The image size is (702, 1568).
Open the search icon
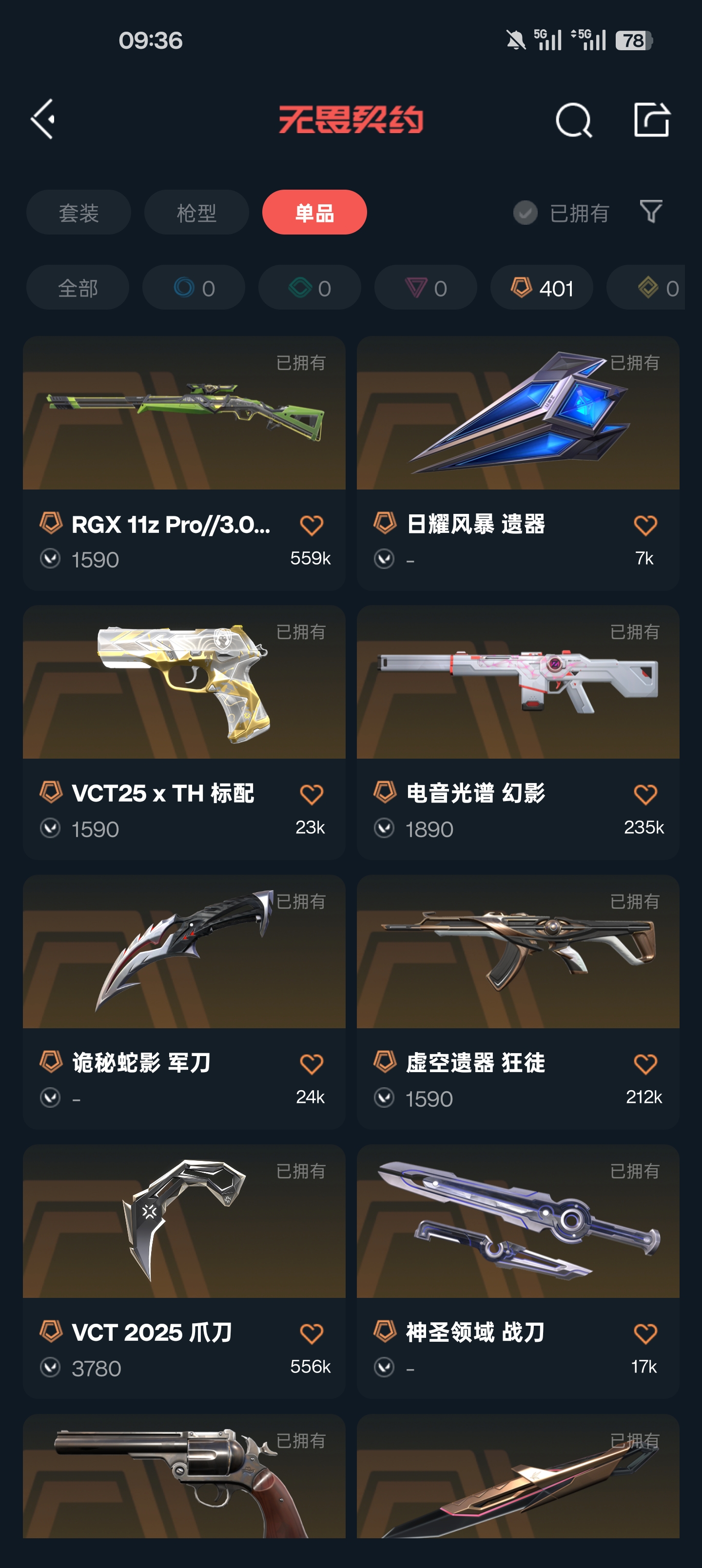[x=573, y=120]
